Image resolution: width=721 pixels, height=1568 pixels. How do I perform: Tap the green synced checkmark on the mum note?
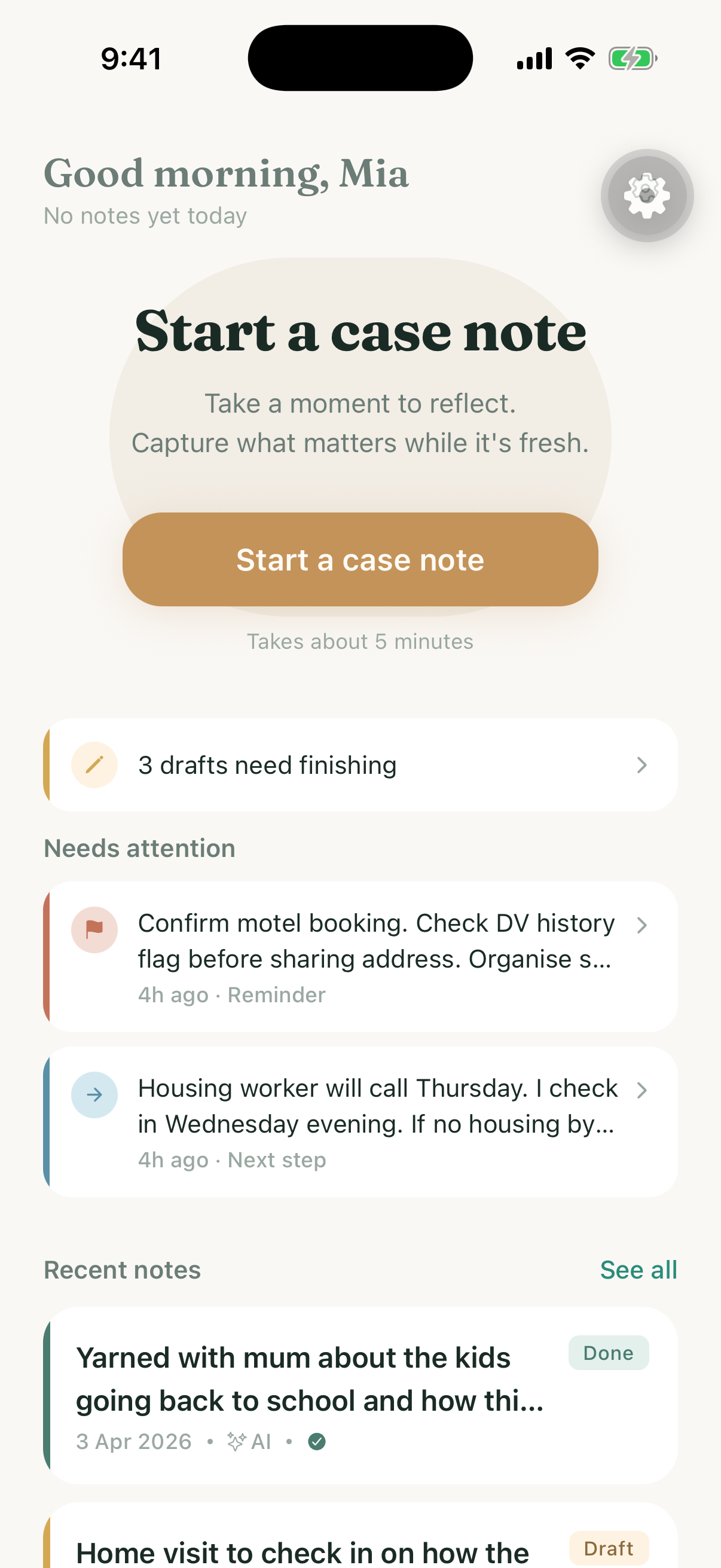click(317, 1441)
